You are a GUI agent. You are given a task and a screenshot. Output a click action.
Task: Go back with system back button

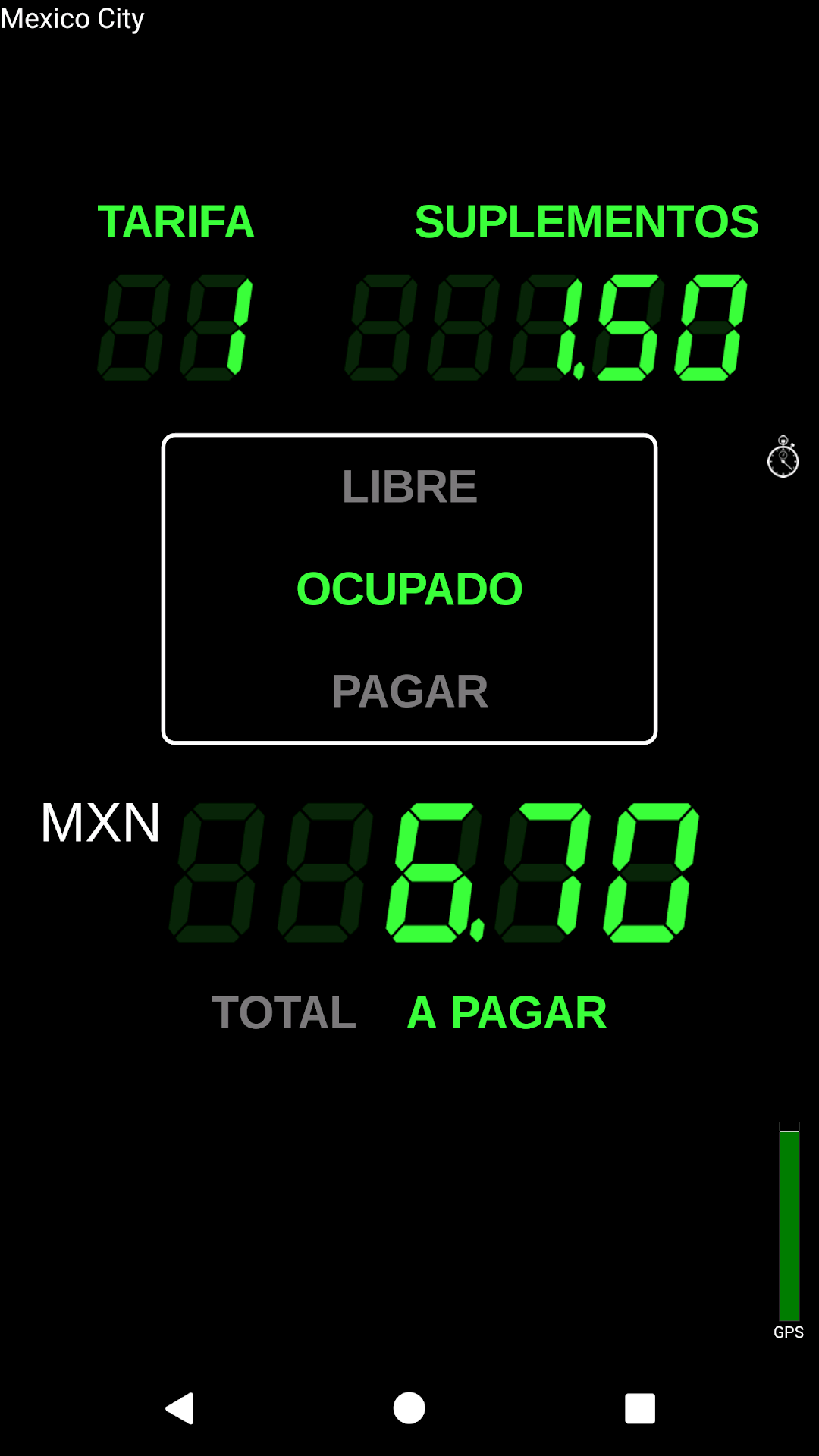(180, 1408)
